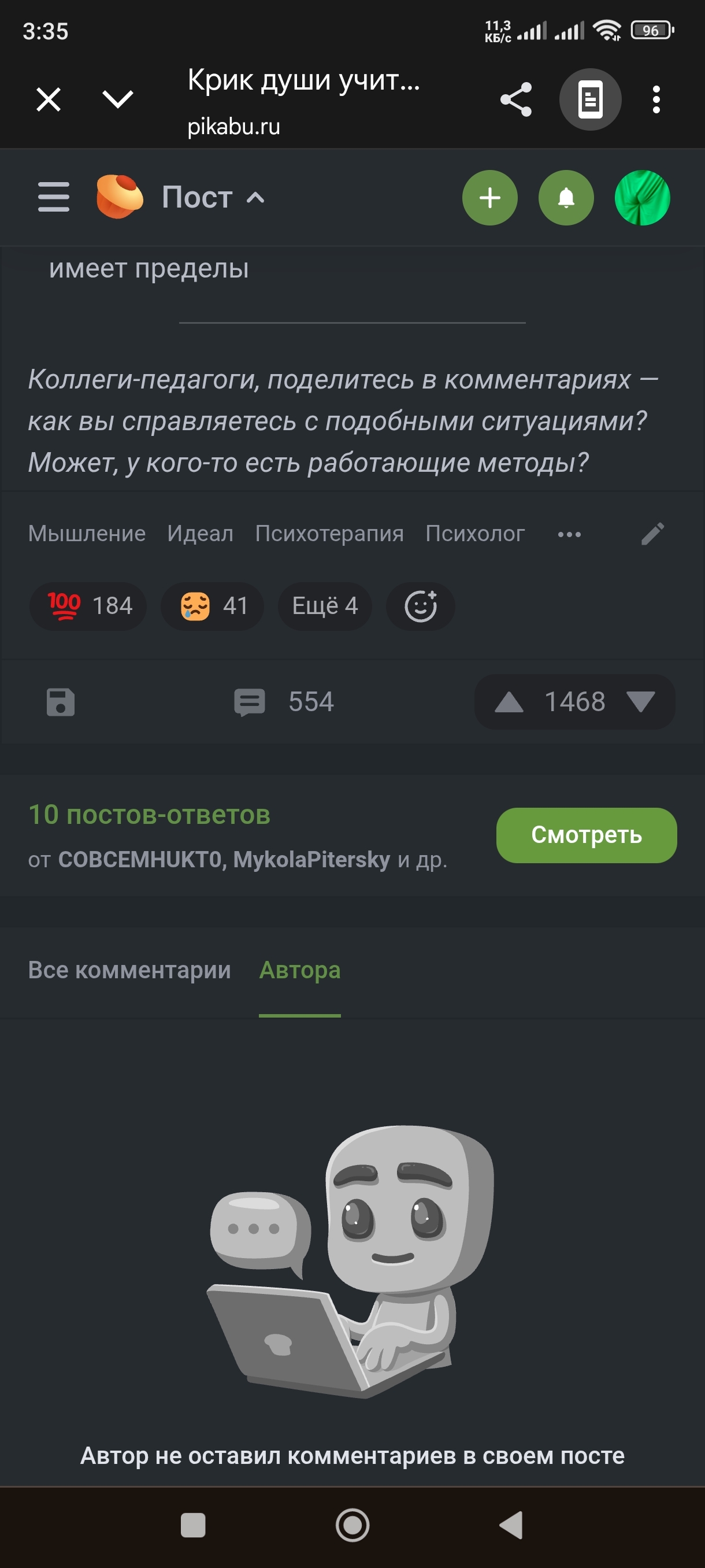Viewport: 705px width, 1568px height.
Task: Edit tags with the pencil icon
Action: point(652,534)
